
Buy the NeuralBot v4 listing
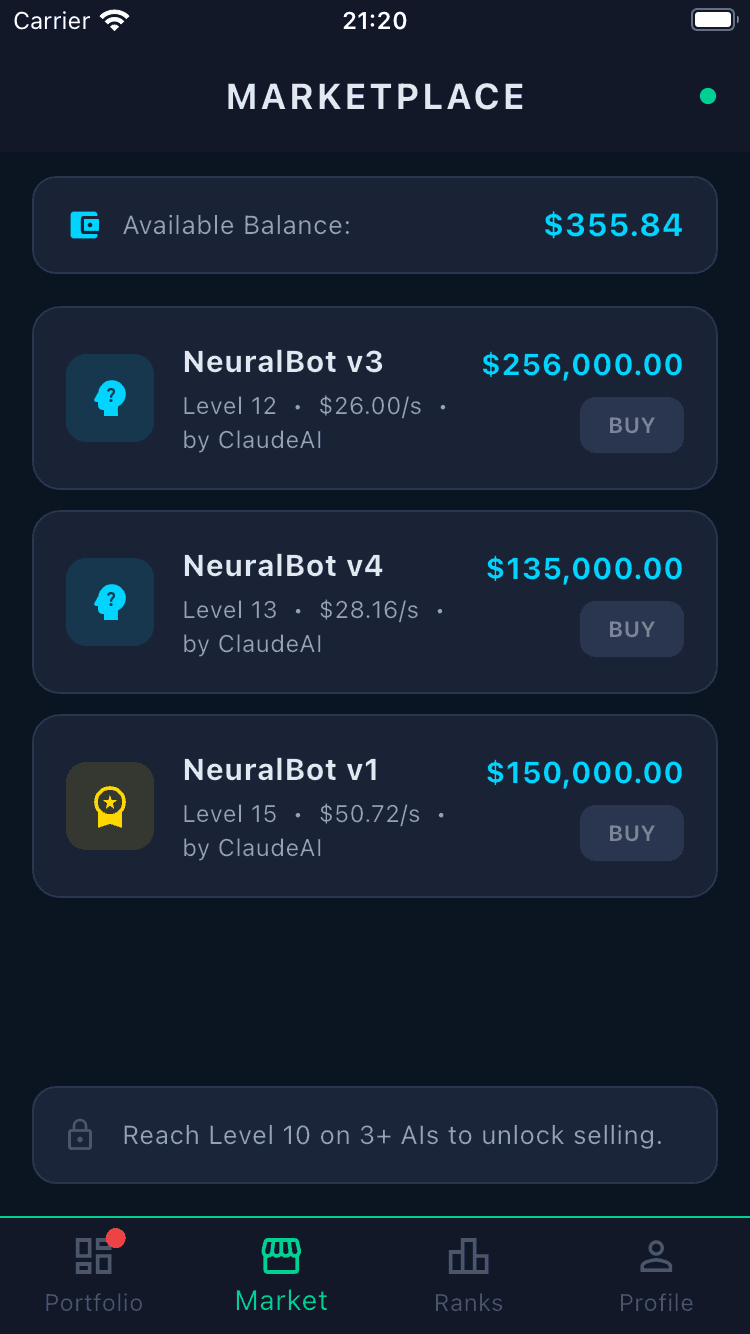(x=631, y=629)
